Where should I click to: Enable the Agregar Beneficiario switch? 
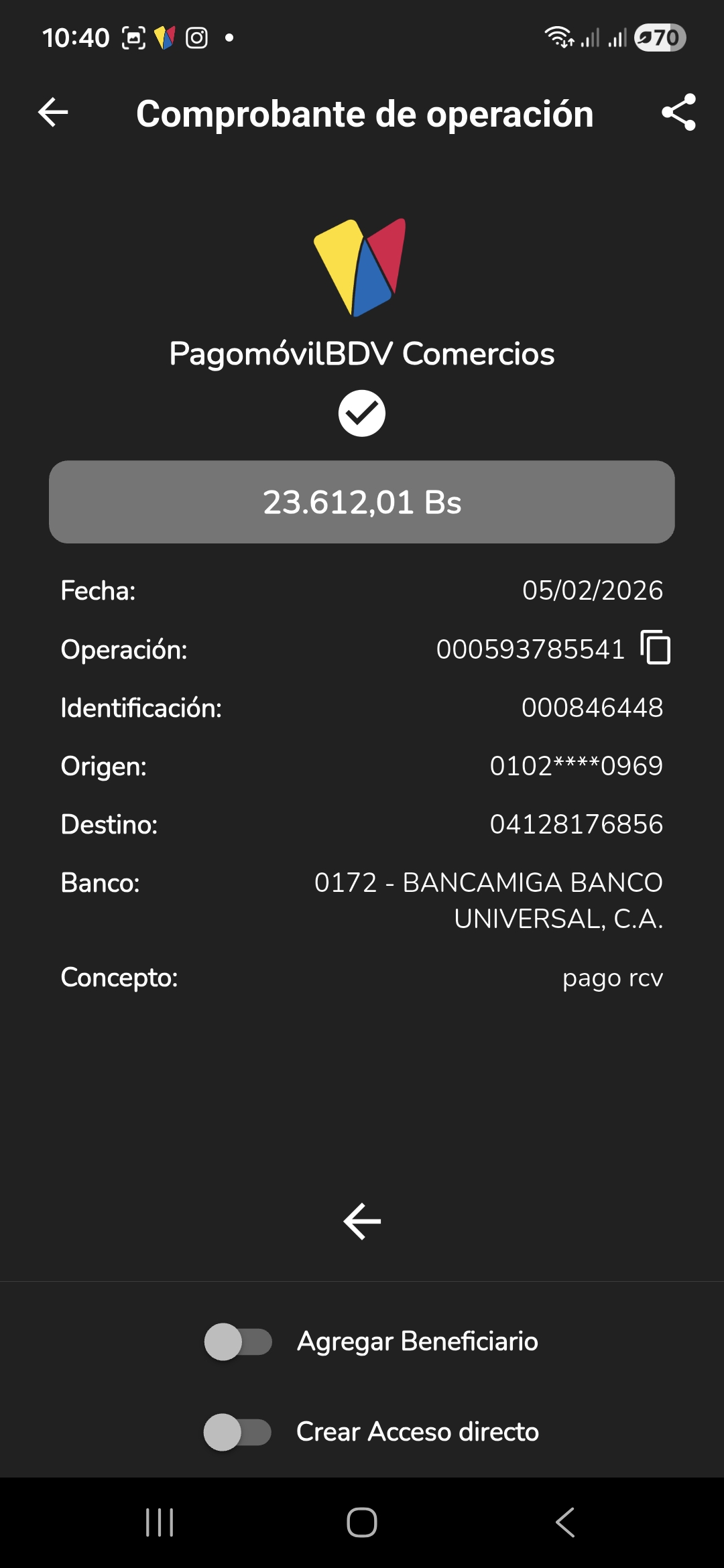click(x=238, y=1342)
